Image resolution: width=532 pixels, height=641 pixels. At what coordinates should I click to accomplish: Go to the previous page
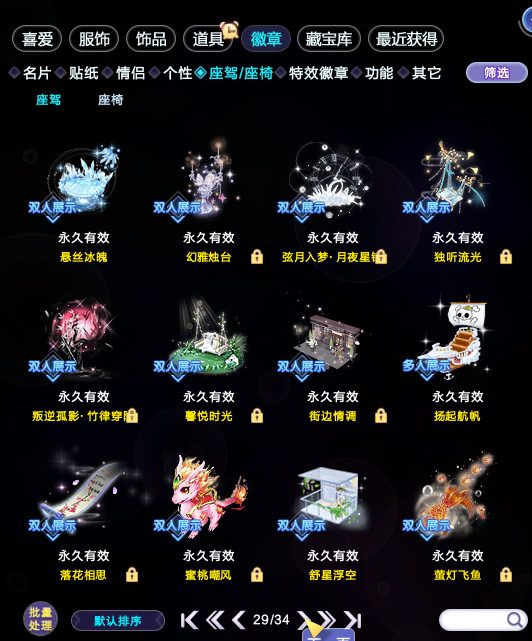click(x=238, y=620)
